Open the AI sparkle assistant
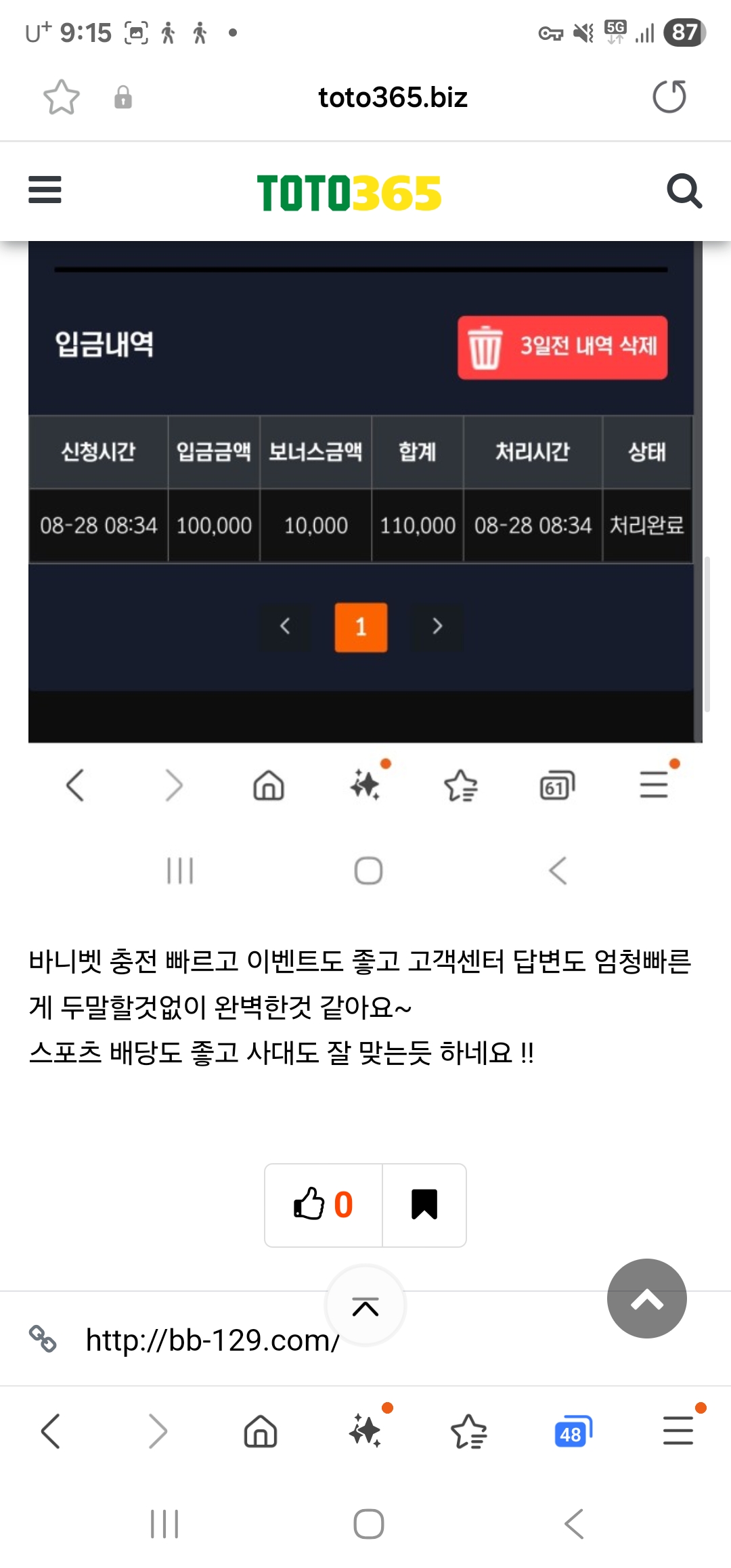The height and width of the screenshot is (1568, 731). 365,1431
